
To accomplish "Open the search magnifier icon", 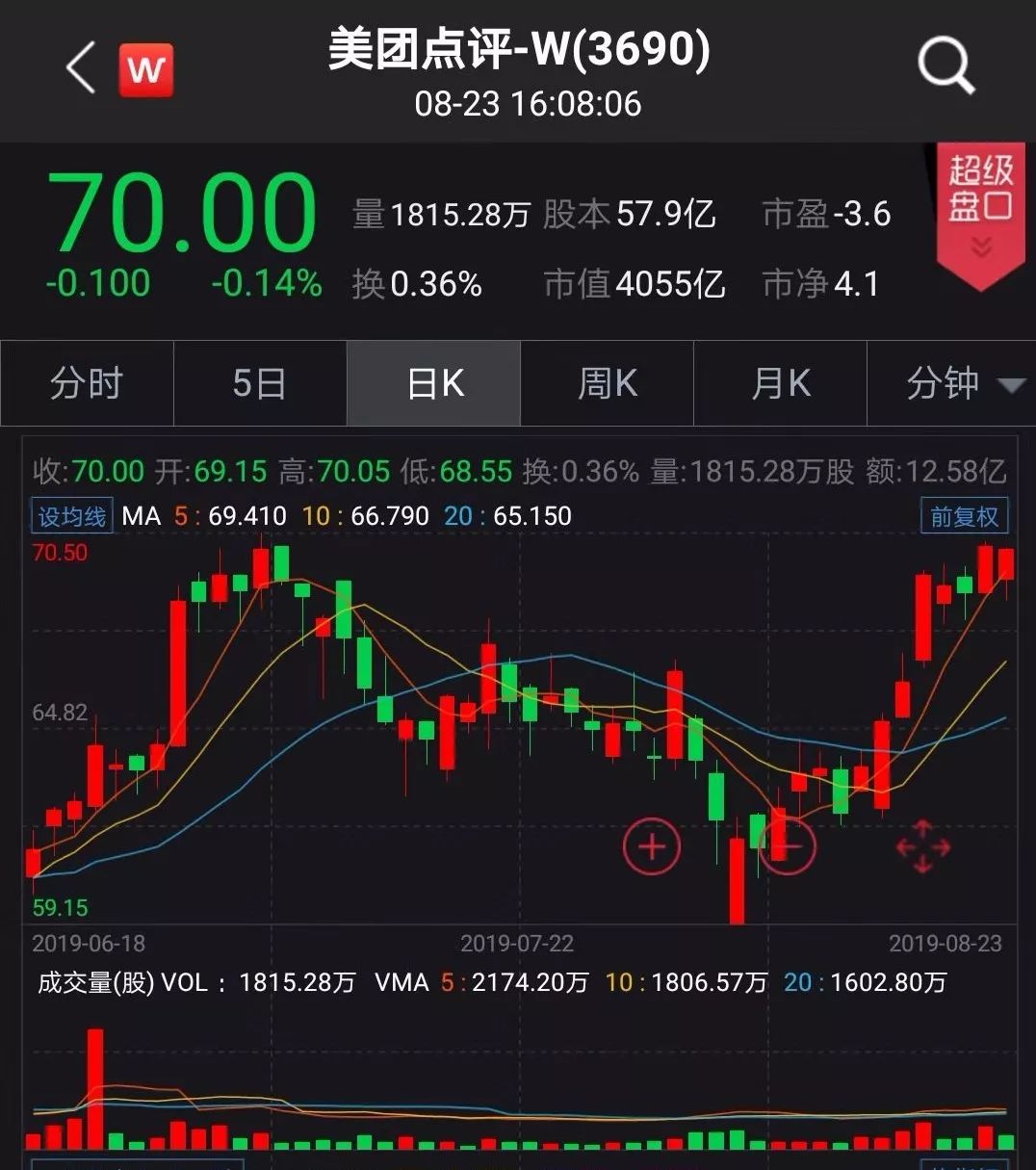I will click(945, 67).
